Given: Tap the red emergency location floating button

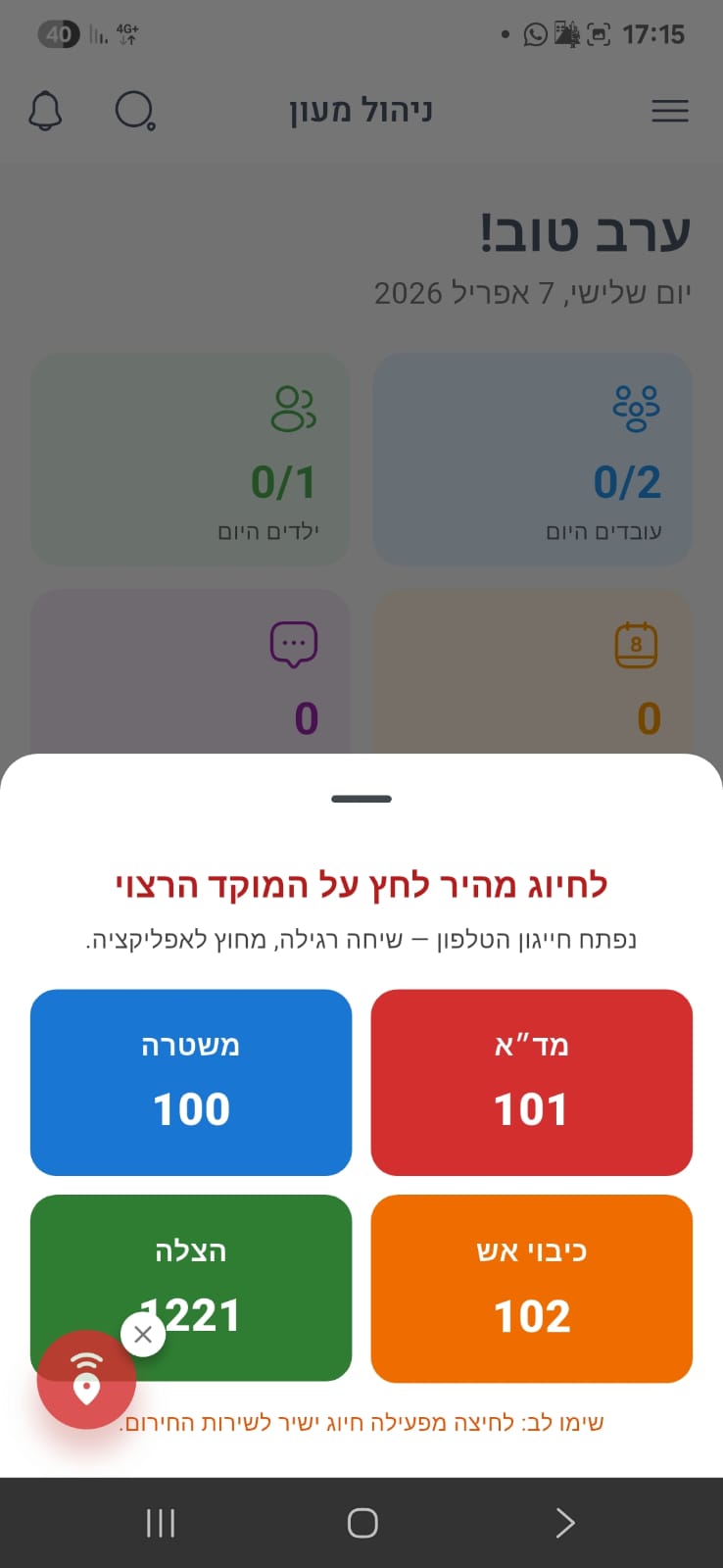Looking at the screenshot, I should point(86,1380).
